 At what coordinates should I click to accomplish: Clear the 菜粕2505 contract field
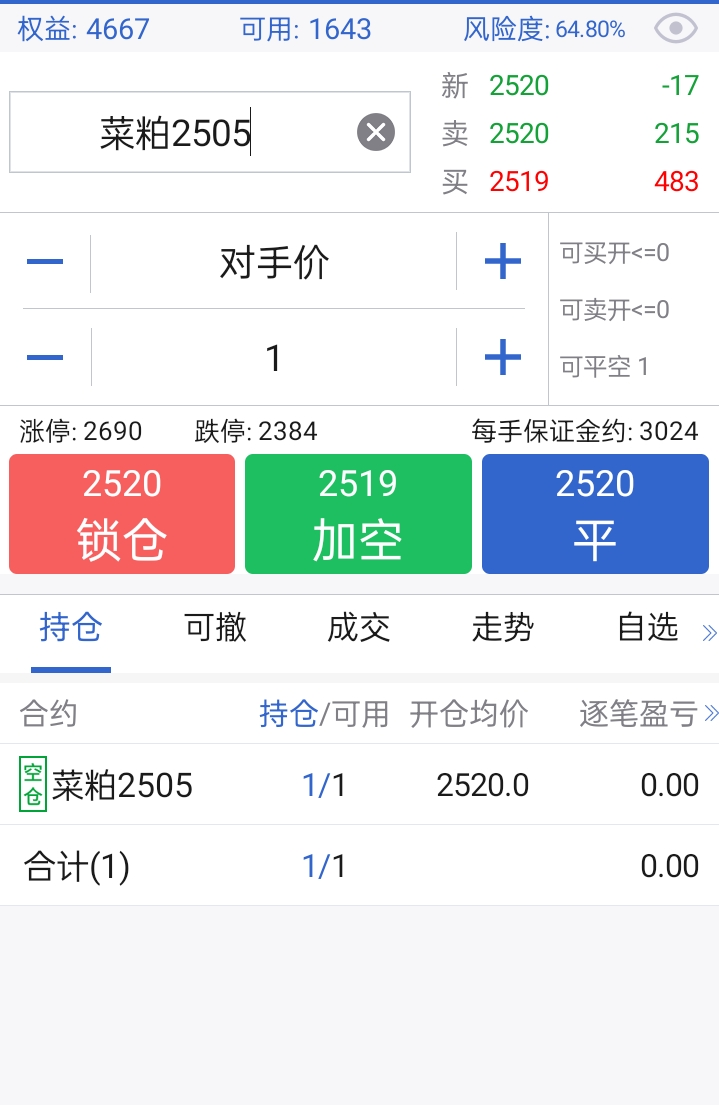(376, 132)
